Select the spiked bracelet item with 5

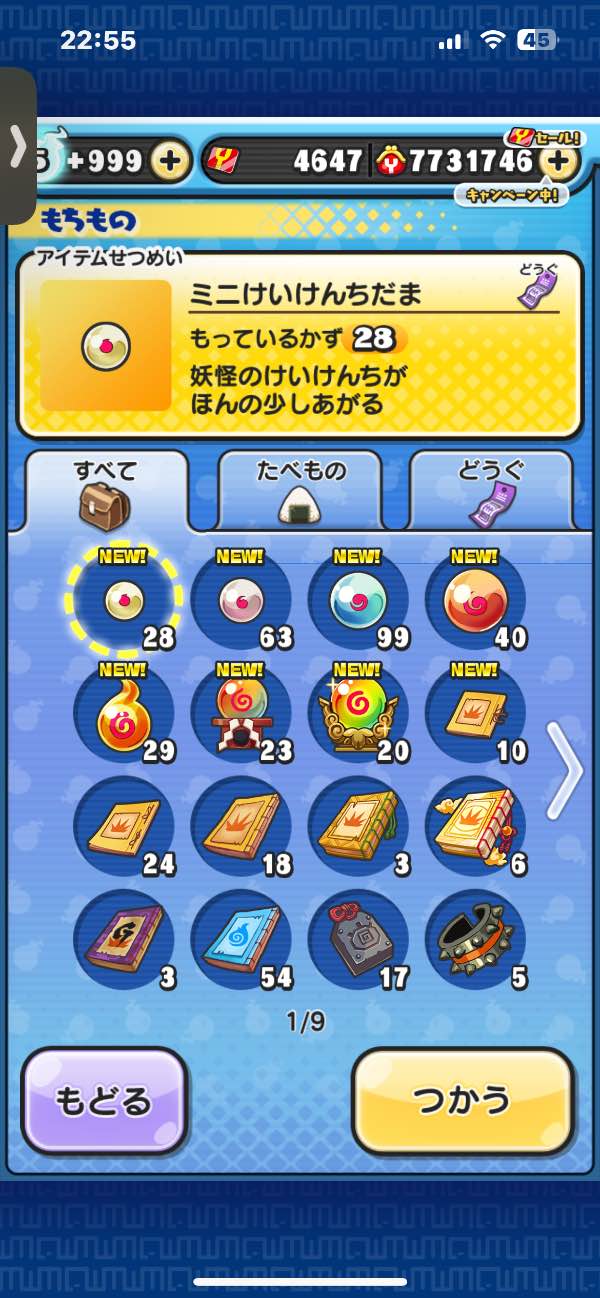pos(475,940)
